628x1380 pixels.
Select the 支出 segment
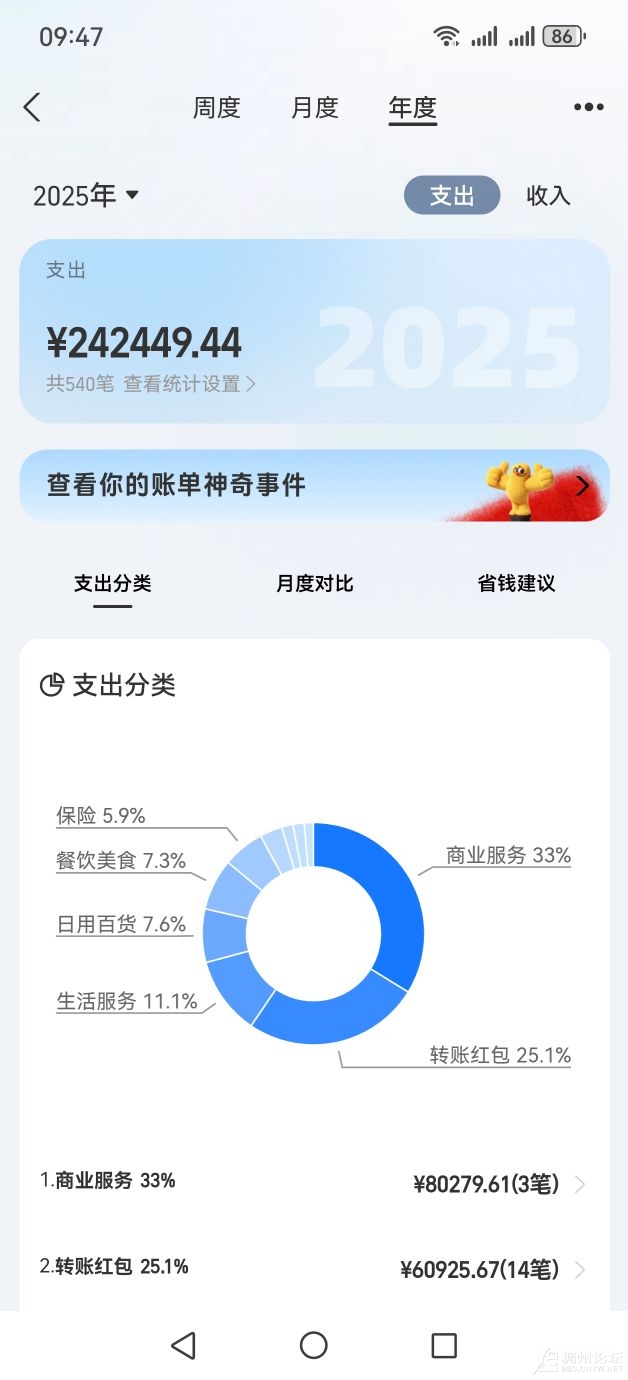pyautogui.click(x=452, y=196)
